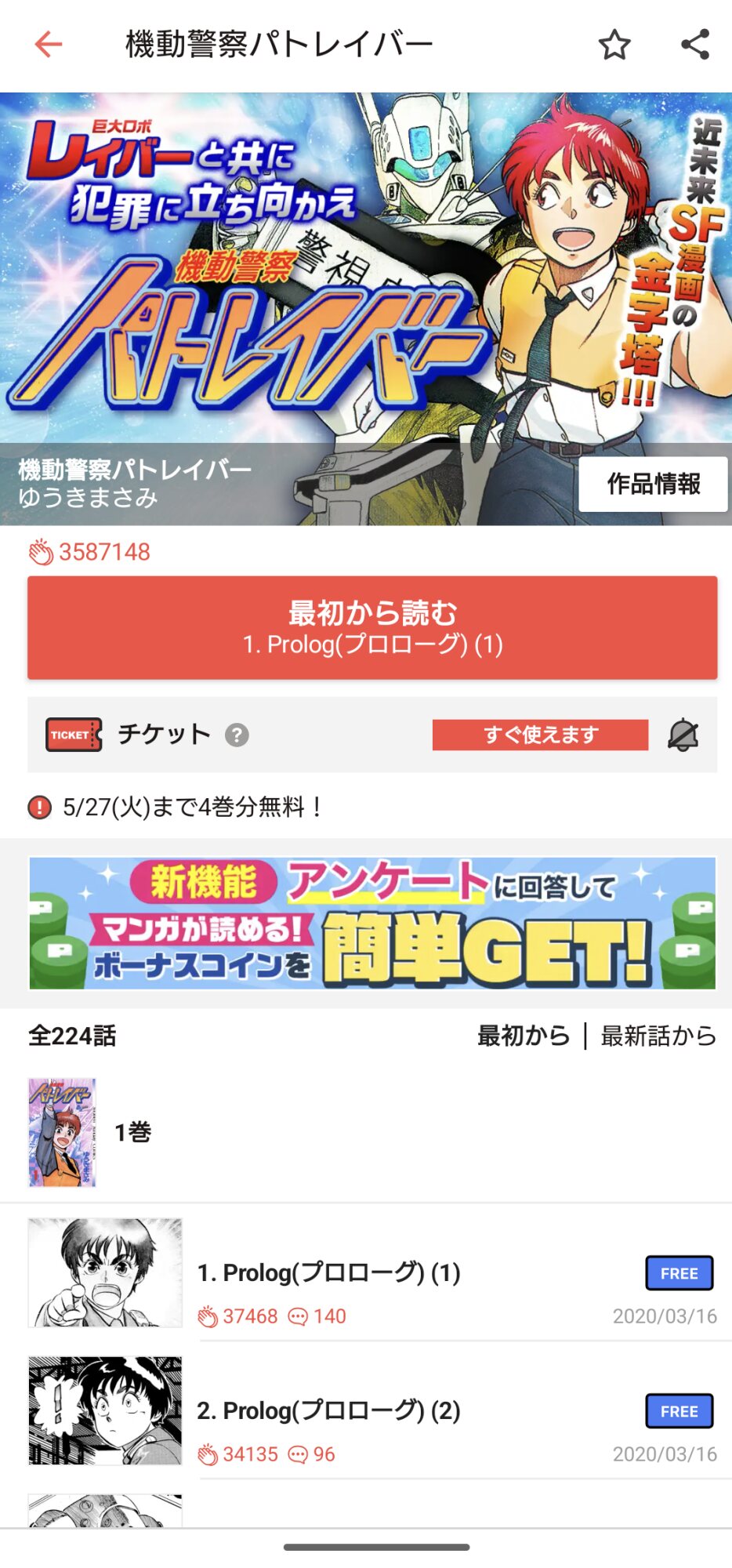Add this manga to favorites with star
The height and width of the screenshot is (1568, 732).
pyautogui.click(x=614, y=45)
